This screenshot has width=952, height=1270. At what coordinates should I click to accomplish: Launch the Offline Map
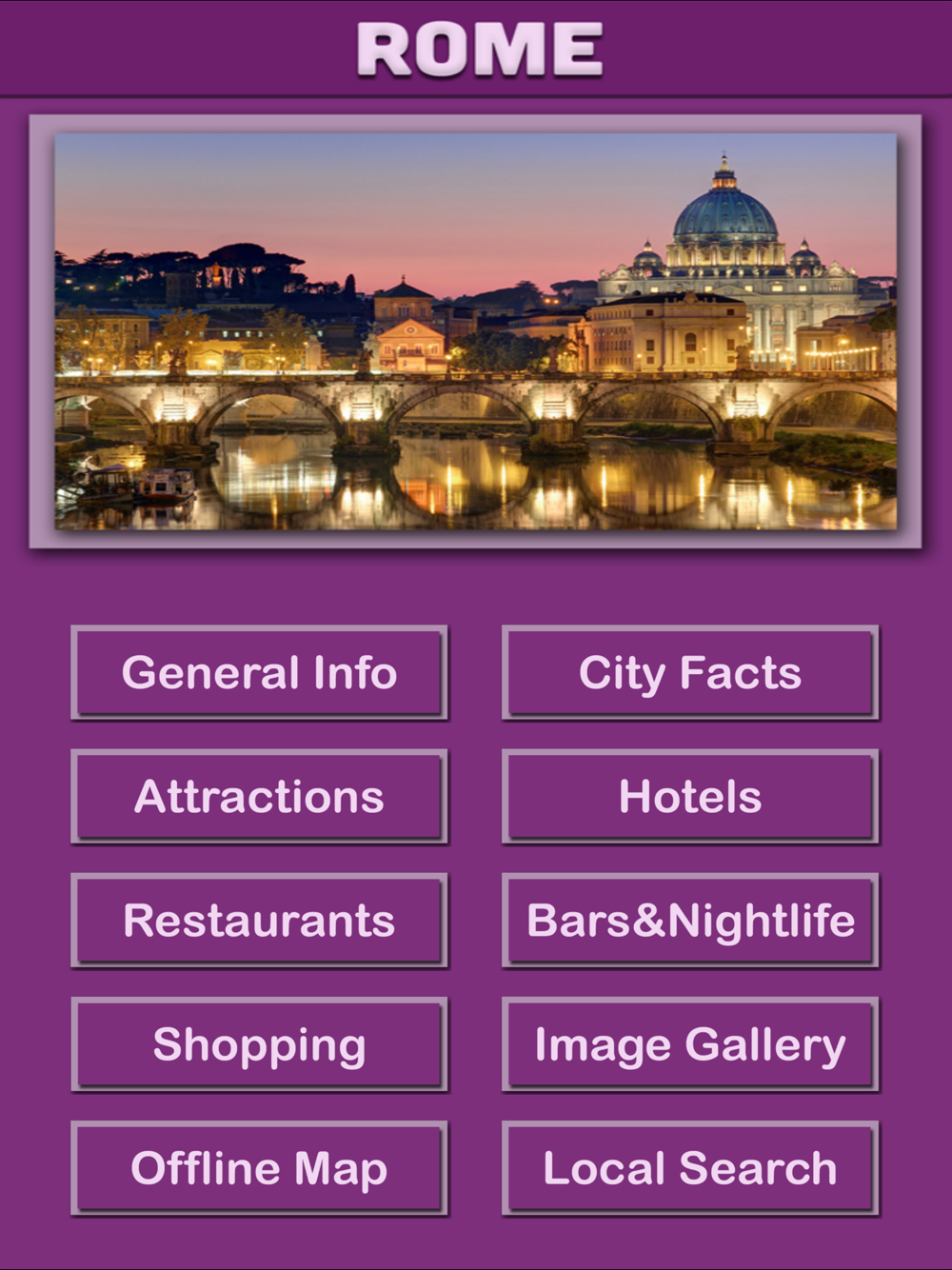(259, 1168)
